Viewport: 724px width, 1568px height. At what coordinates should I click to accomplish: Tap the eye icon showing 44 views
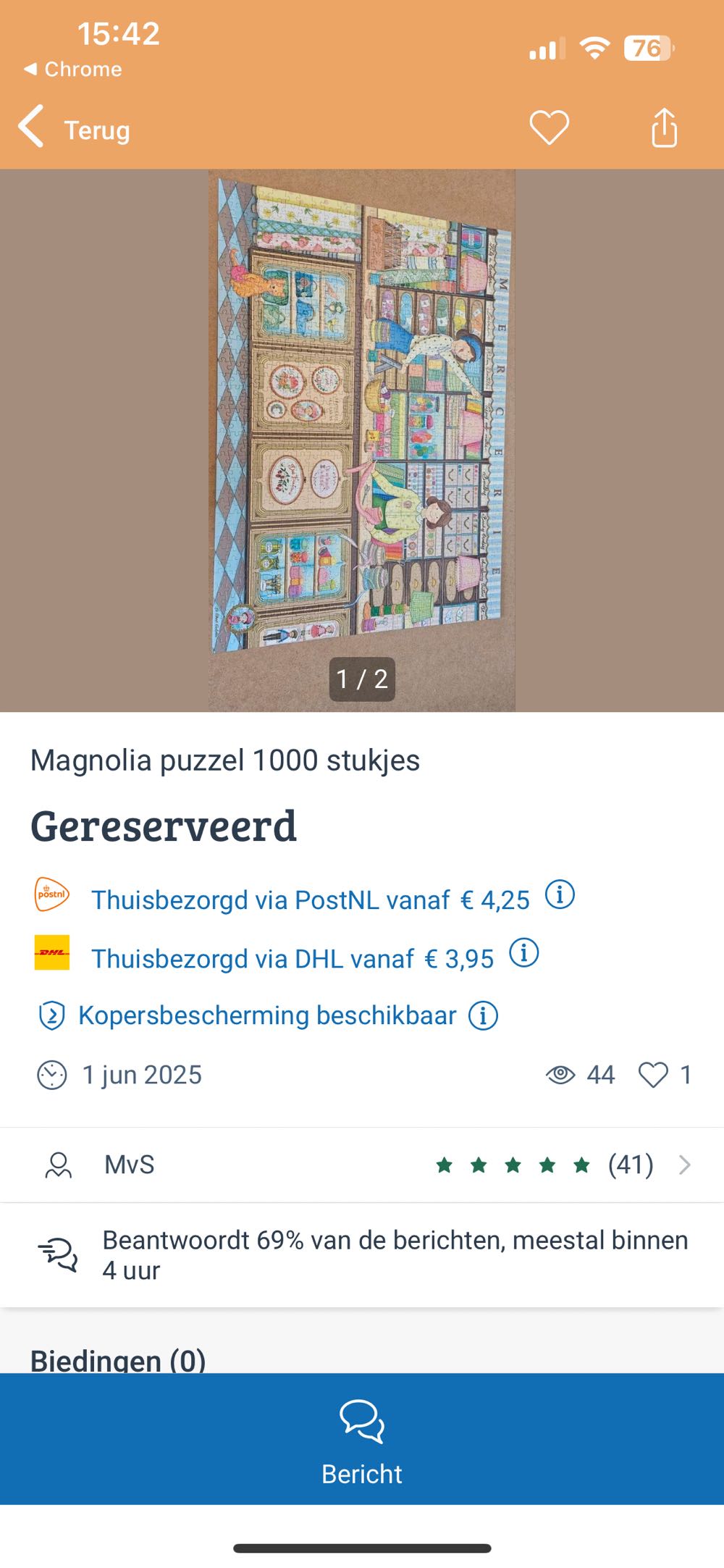tap(561, 1074)
